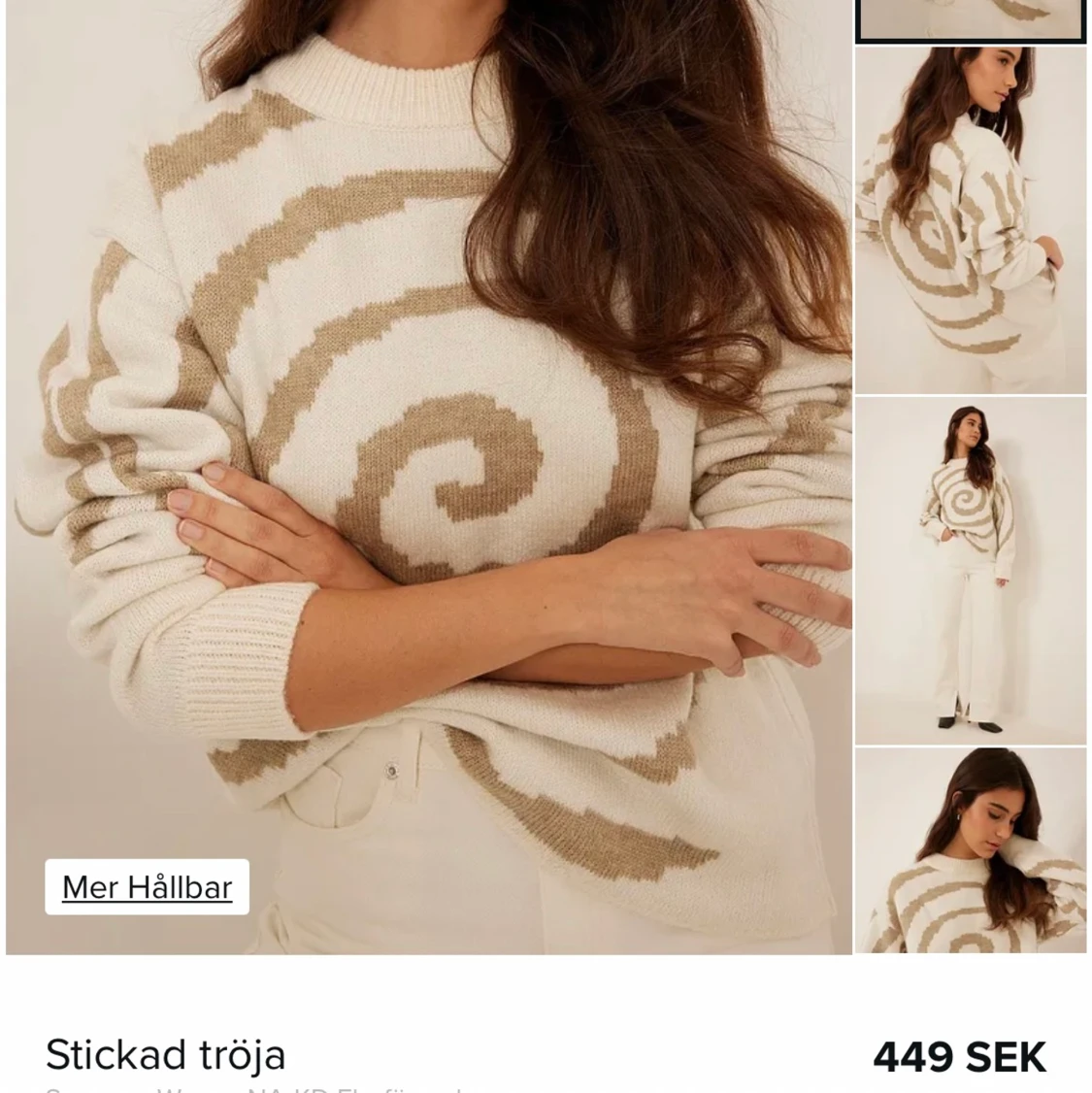Screen dimensions: 1092x1093
Task: Enlarge the main sweater product photo
Action: [427, 437]
